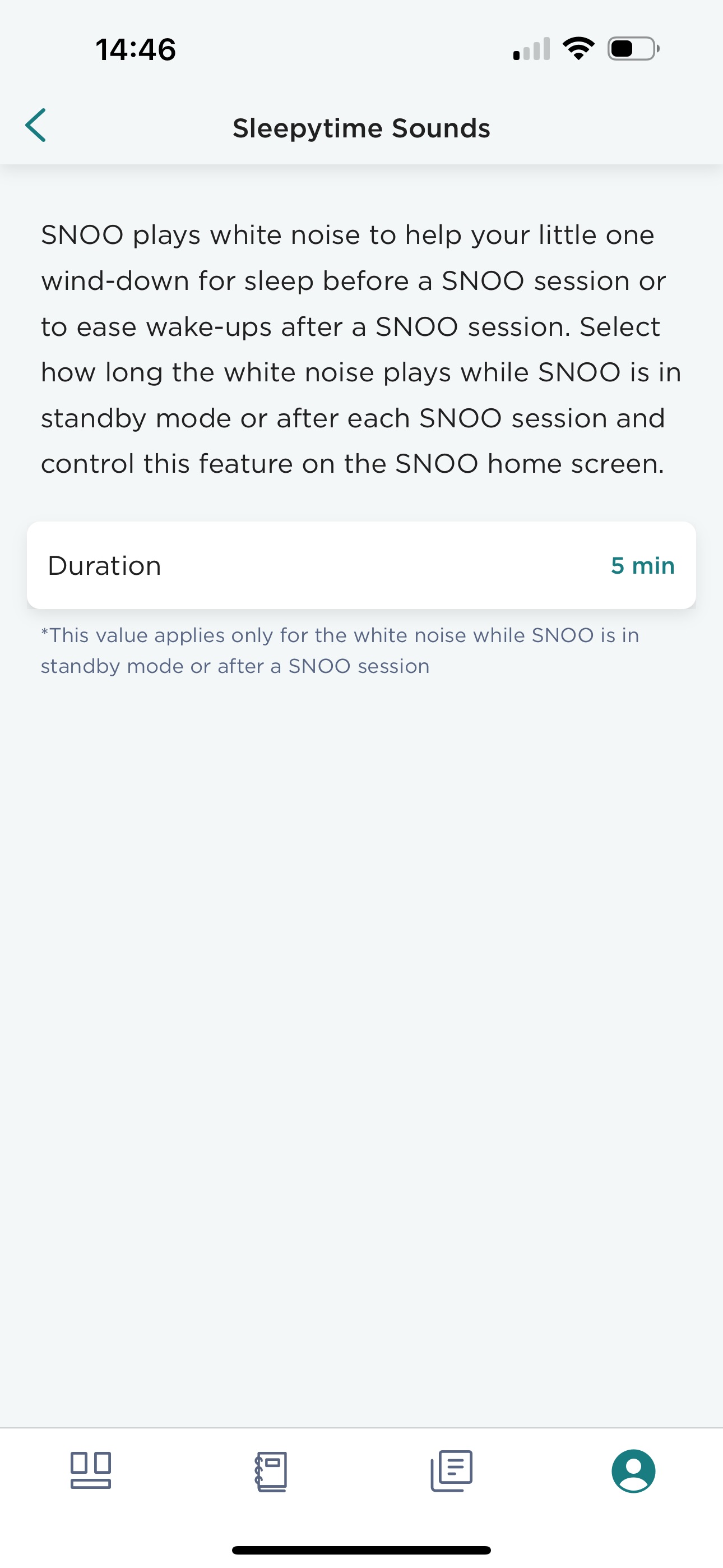The height and width of the screenshot is (1568, 723).
Task: Switch to the dashboard home tab
Action: tap(91, 1470)
